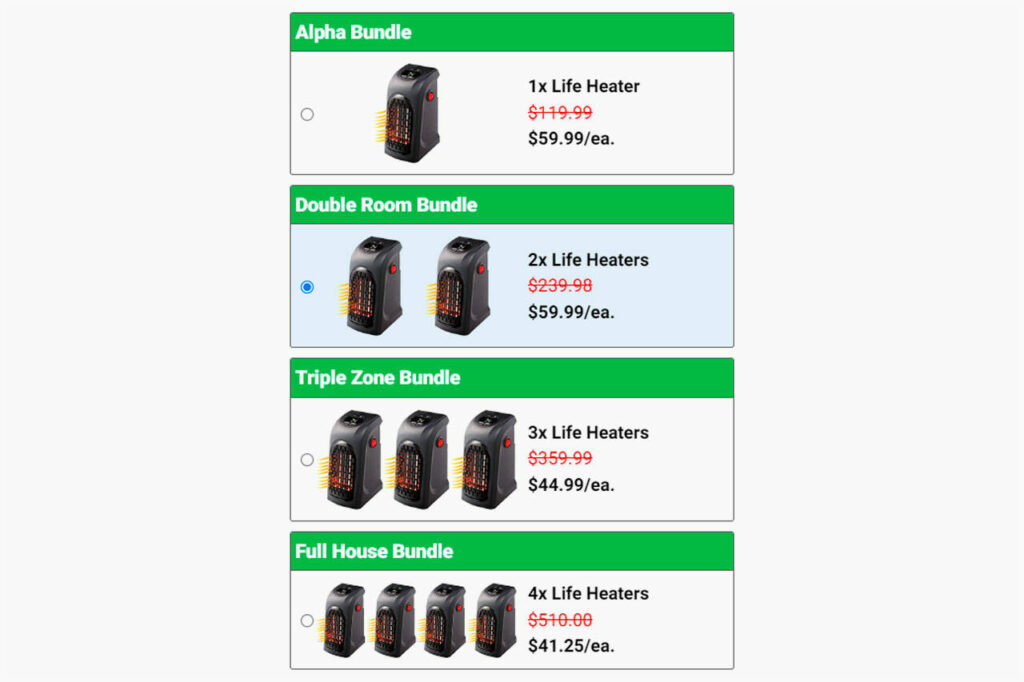Choose the Double Room Bundle option
The image size is (1024, 682).
(307, 287)
